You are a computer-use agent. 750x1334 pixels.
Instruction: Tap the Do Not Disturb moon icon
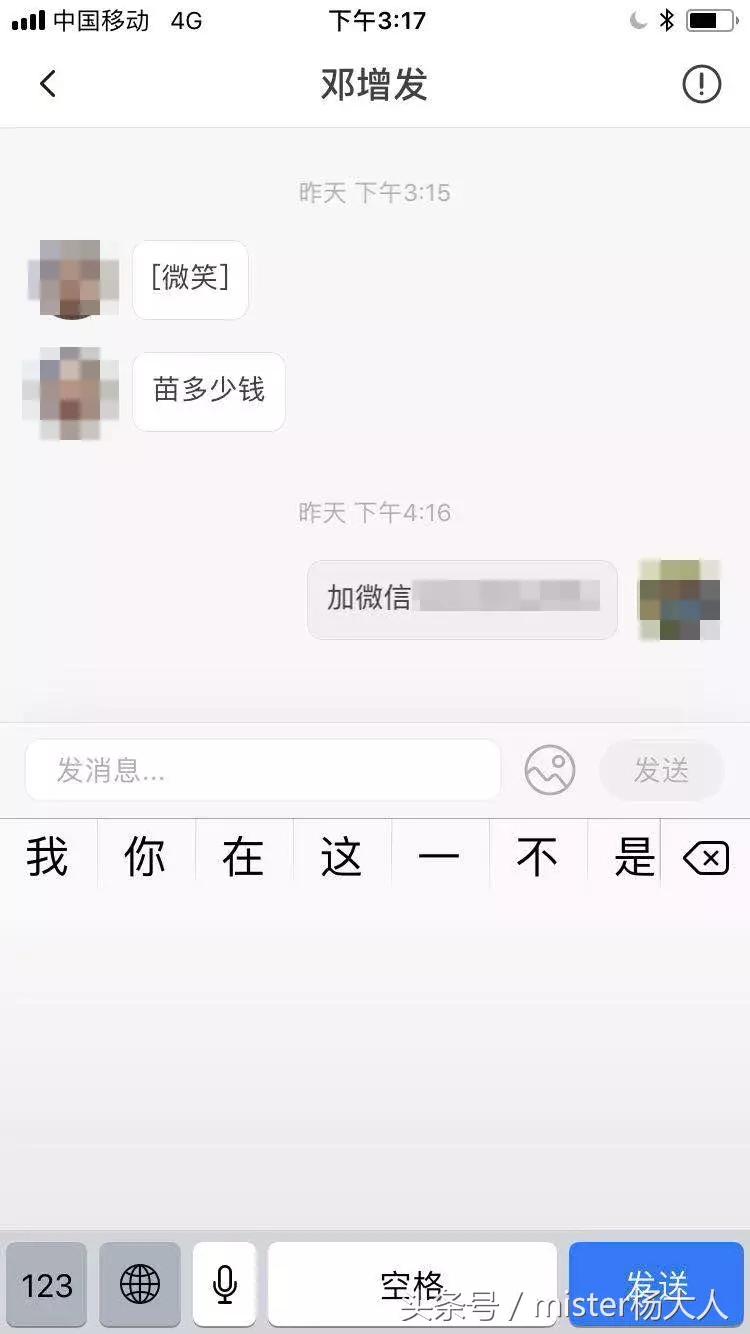tap(638, 19)
